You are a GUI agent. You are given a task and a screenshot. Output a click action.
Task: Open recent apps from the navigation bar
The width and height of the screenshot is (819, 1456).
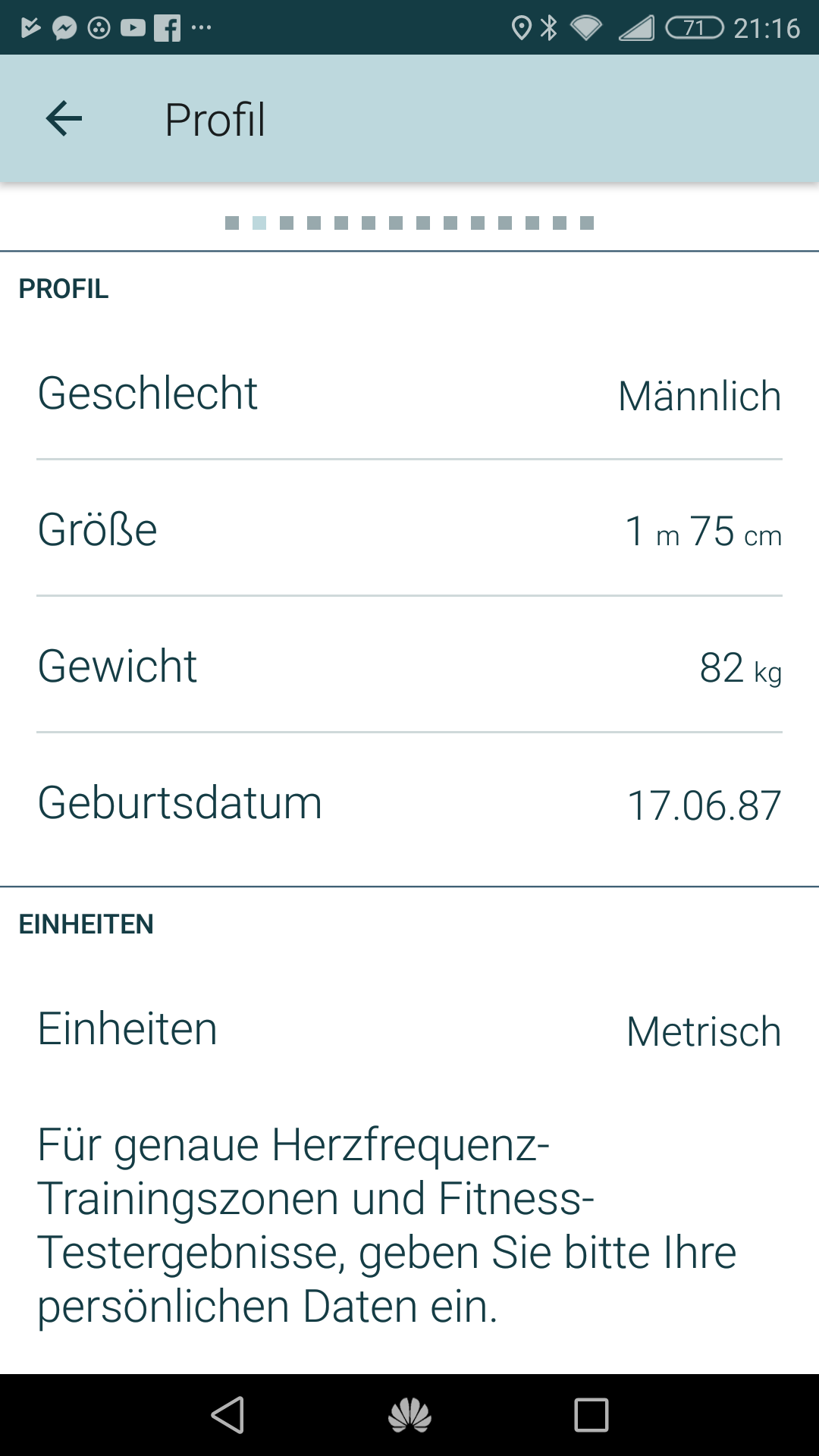click(591, 1415)
